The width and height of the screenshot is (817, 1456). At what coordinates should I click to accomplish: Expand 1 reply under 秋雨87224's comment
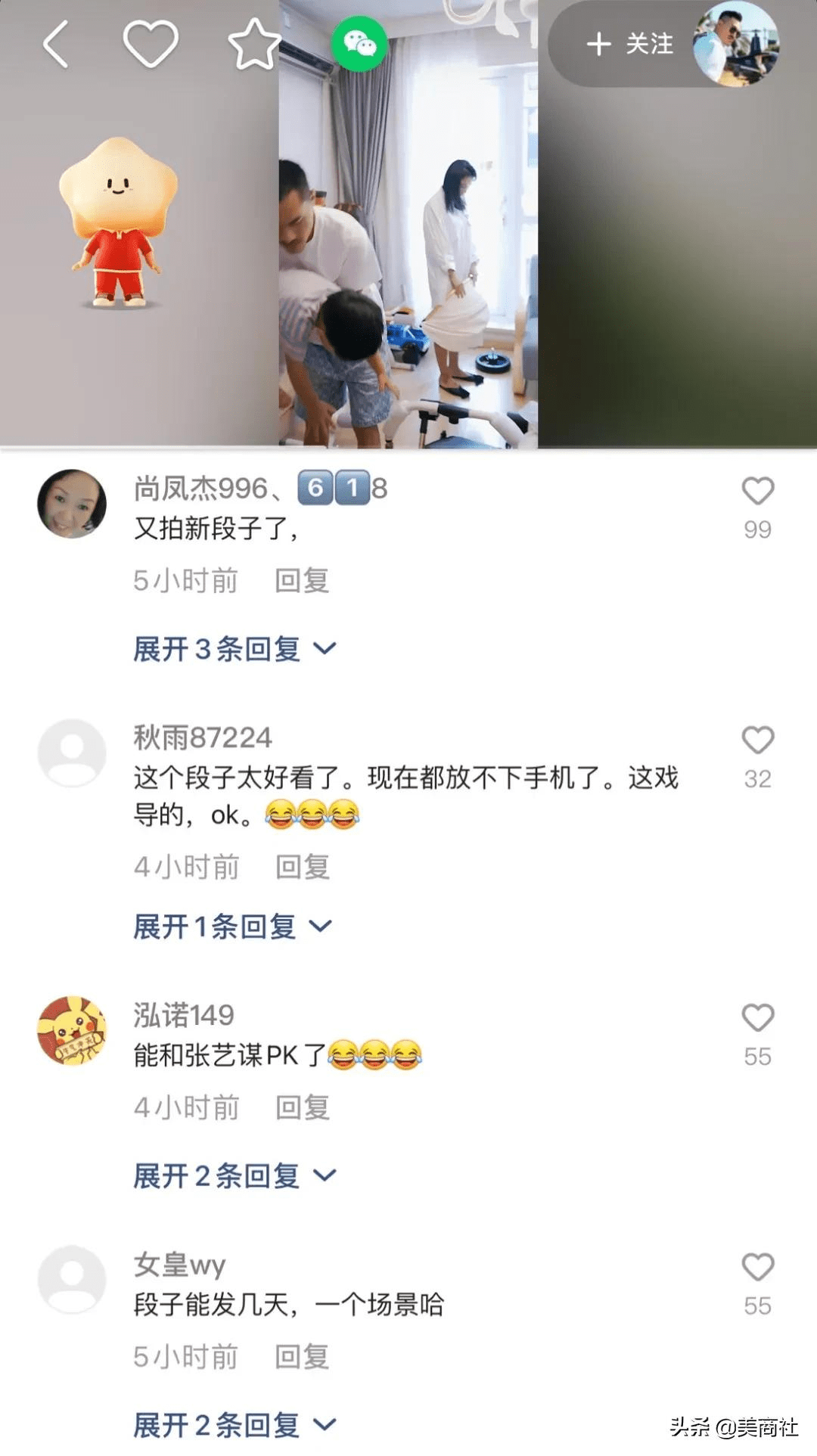click(232, 927)
